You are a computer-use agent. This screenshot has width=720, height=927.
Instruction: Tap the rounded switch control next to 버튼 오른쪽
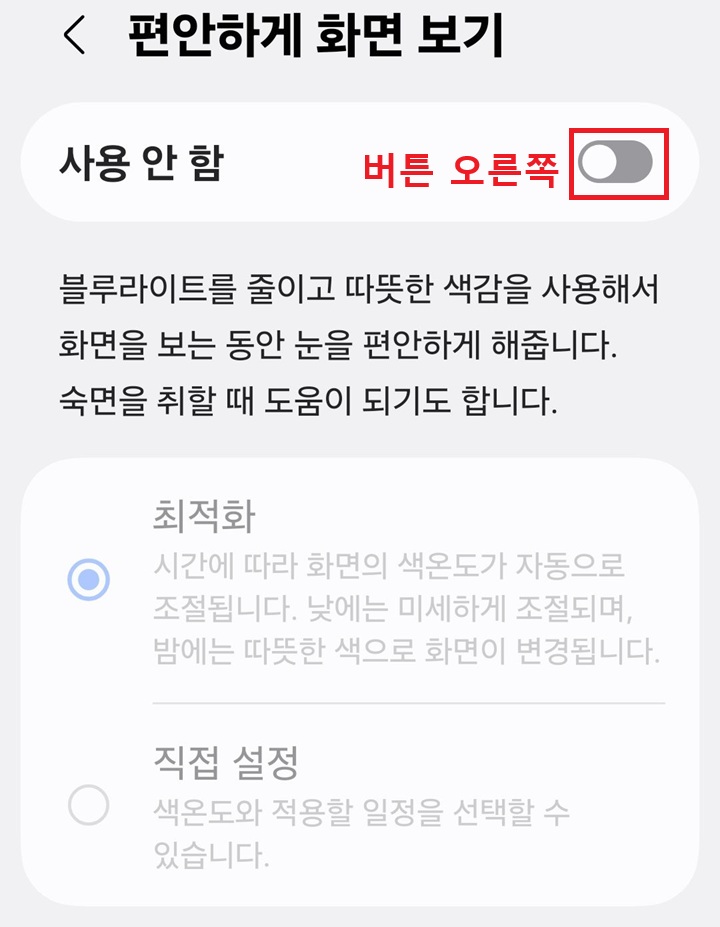point(615,162)
